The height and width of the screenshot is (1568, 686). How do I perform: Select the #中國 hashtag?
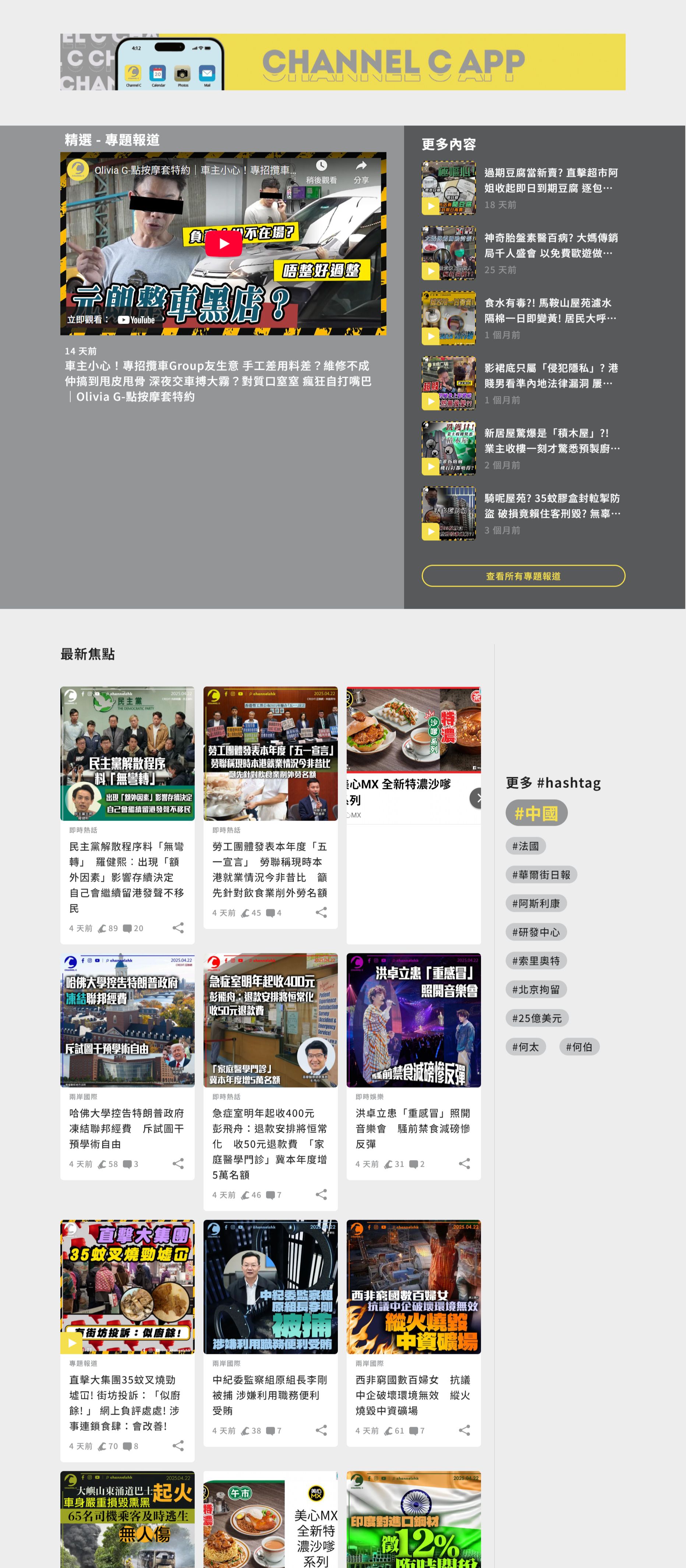[536, 813]
